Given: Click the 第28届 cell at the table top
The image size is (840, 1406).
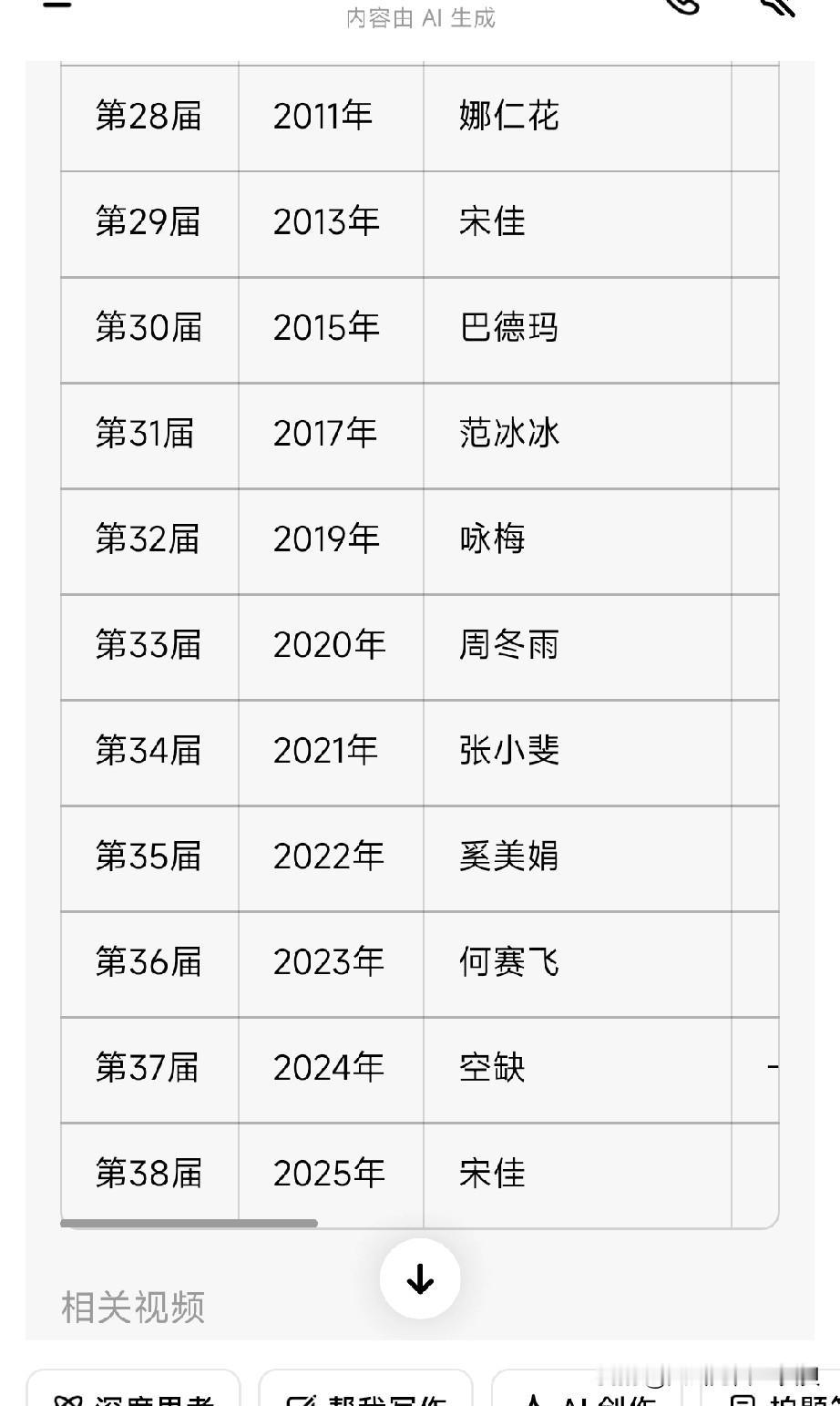Looking at the screenshot, I should tap(149, 118).
